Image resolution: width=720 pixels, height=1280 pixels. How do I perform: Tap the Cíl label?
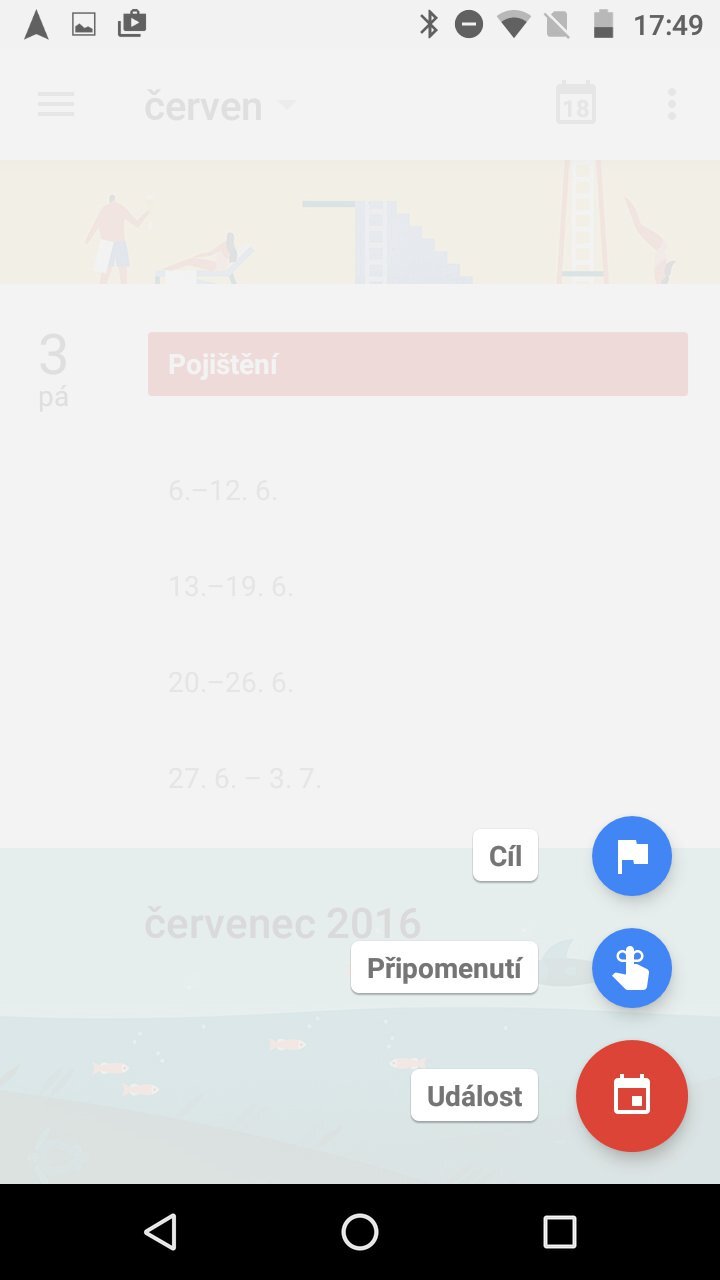coord(505,856)
